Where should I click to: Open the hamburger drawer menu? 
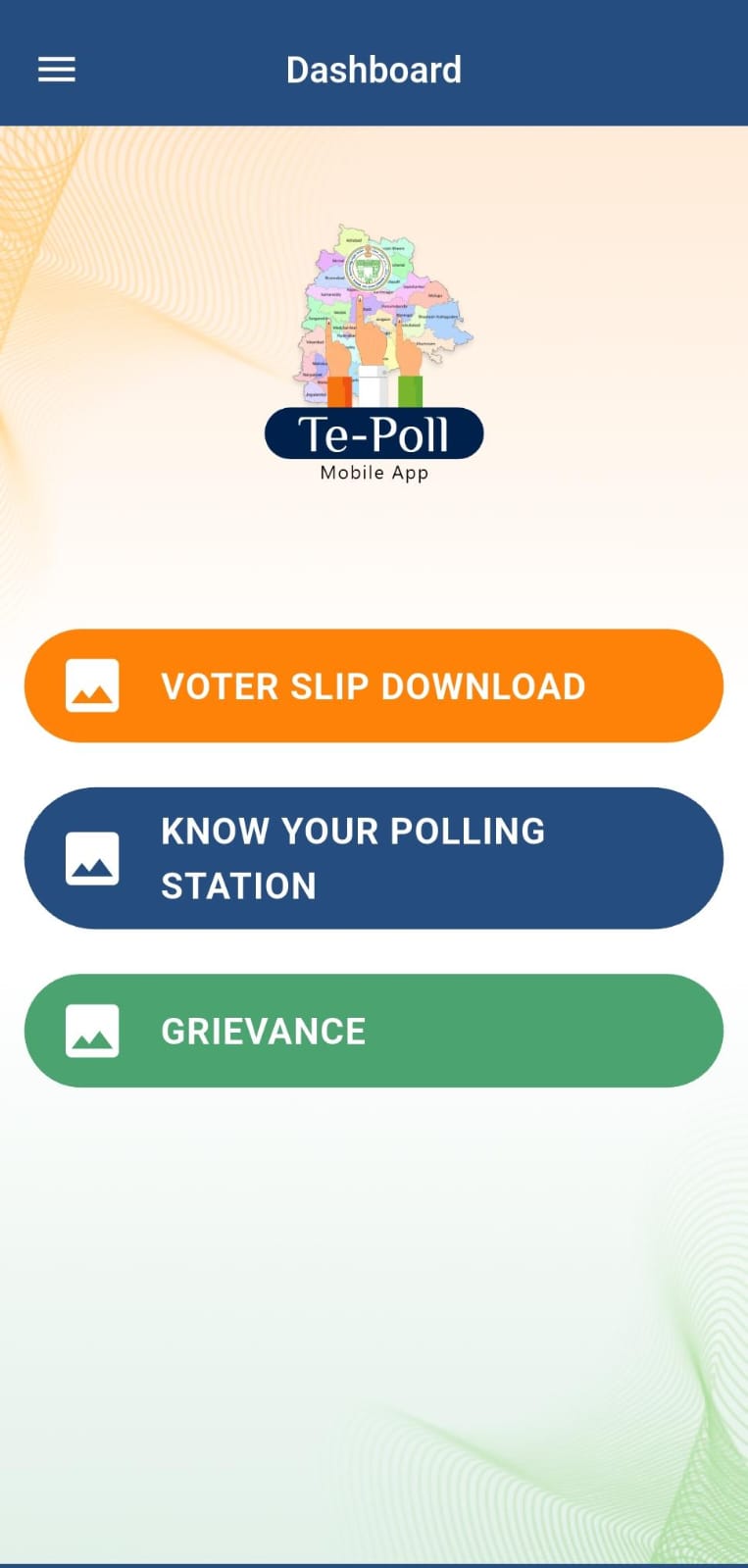point(57,70)
